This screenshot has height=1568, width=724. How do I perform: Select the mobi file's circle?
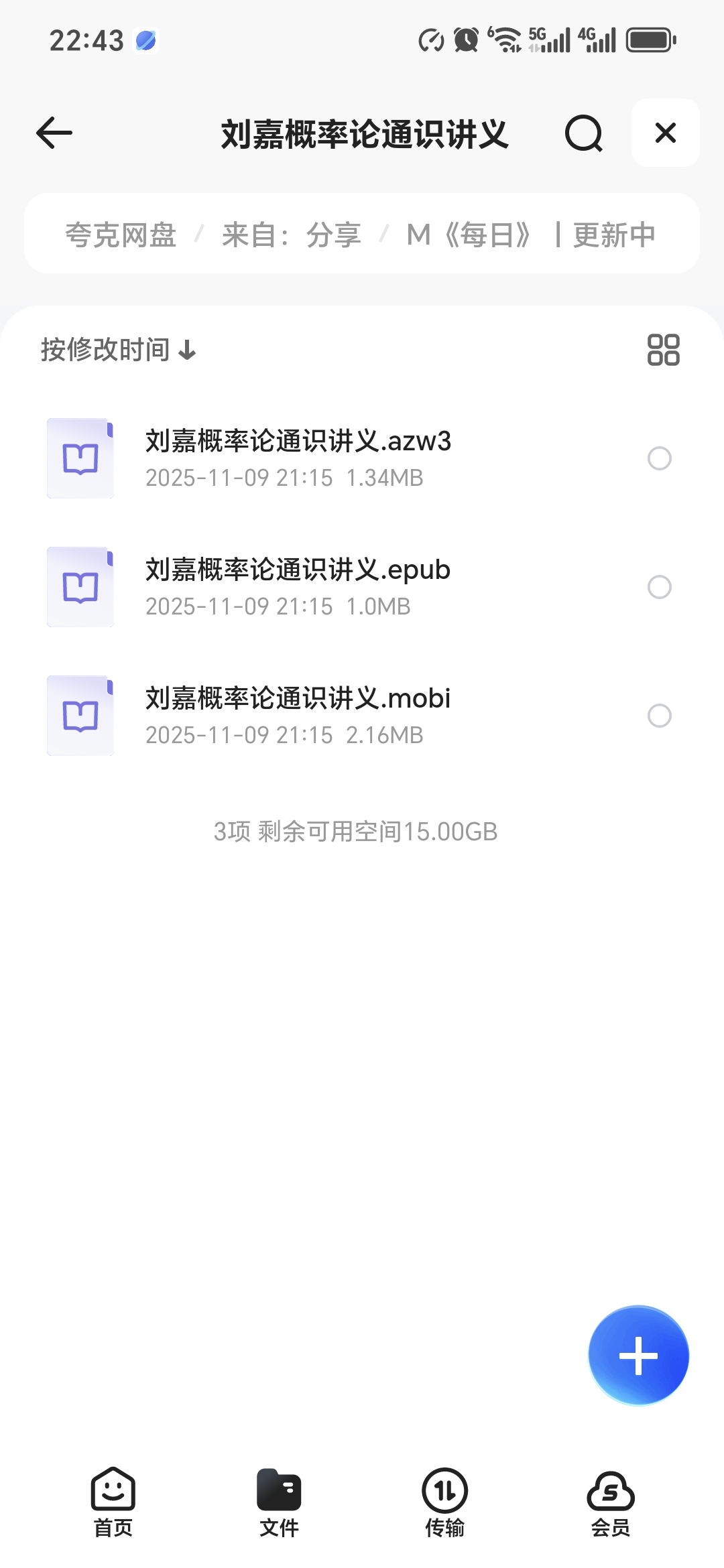pos(659,716)
